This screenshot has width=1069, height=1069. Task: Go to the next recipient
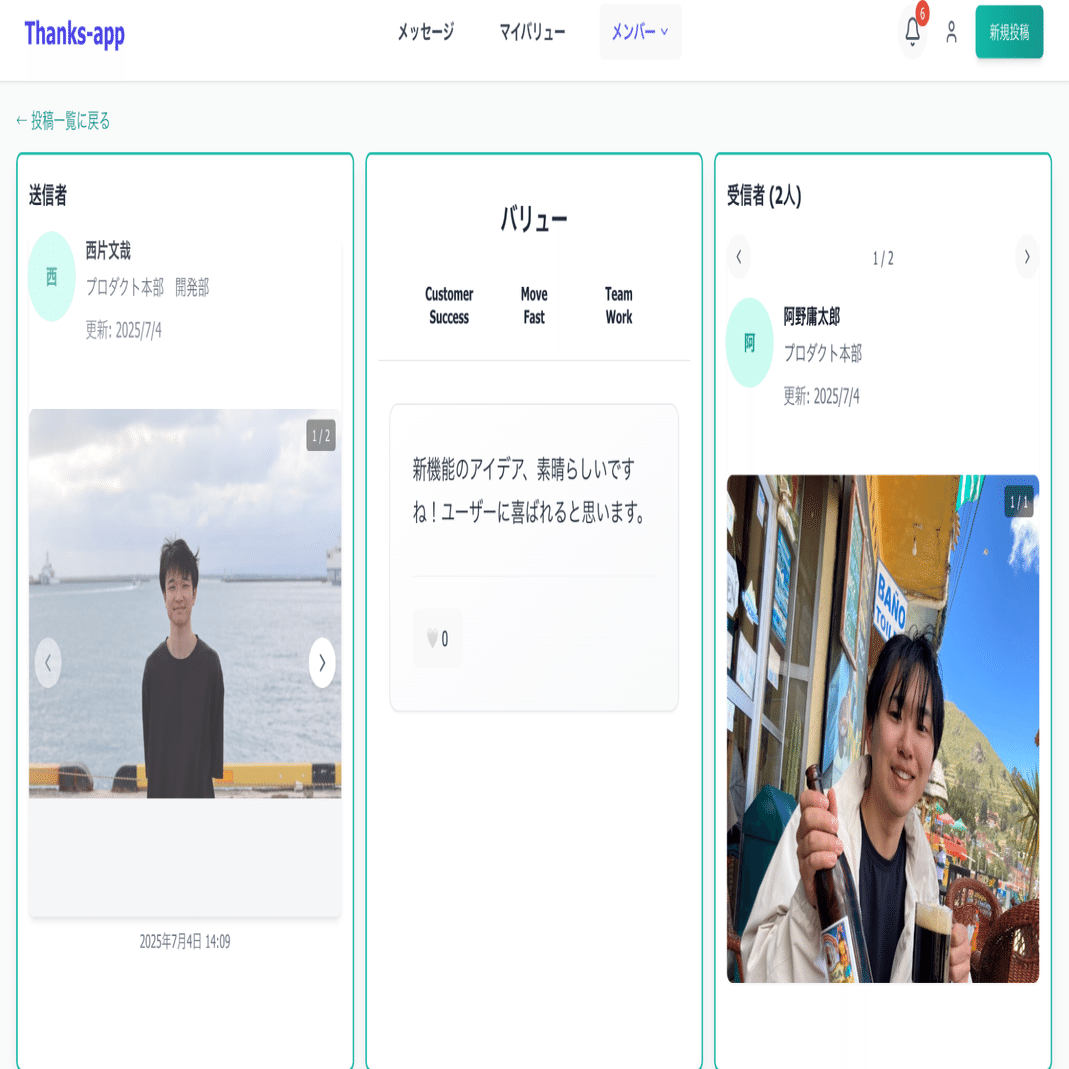(1026, 257)
